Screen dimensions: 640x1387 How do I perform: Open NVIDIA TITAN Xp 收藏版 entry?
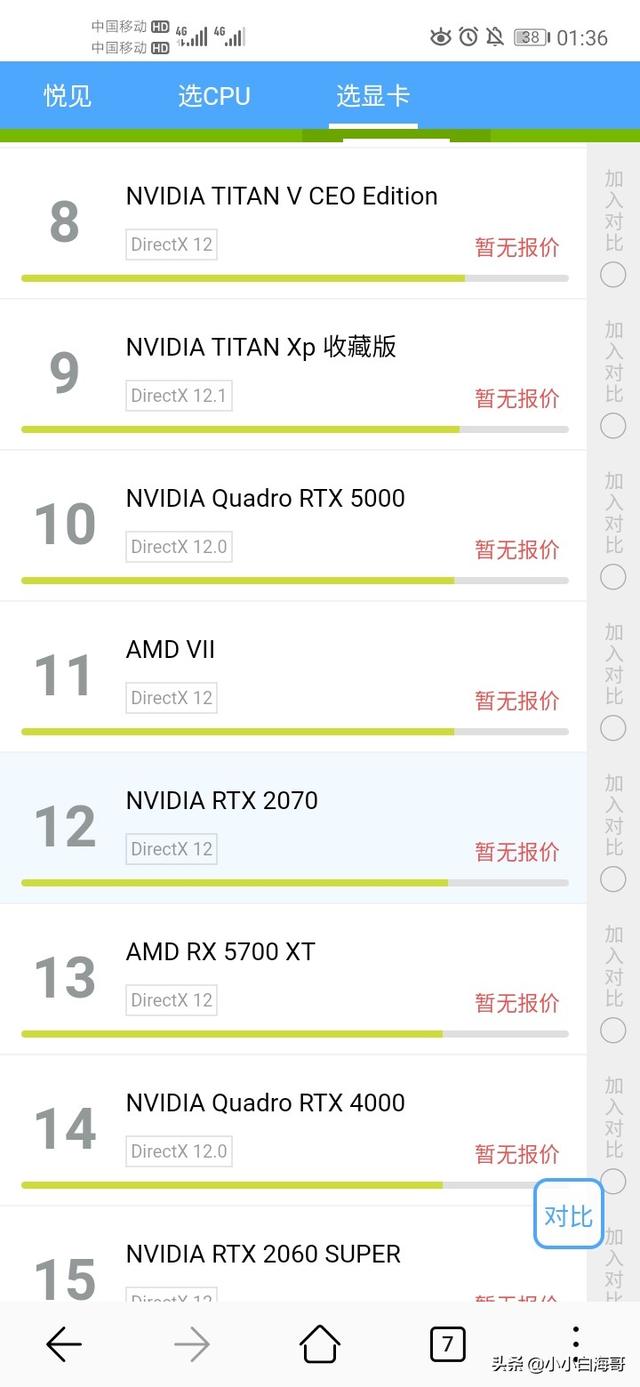click(293, 374)
